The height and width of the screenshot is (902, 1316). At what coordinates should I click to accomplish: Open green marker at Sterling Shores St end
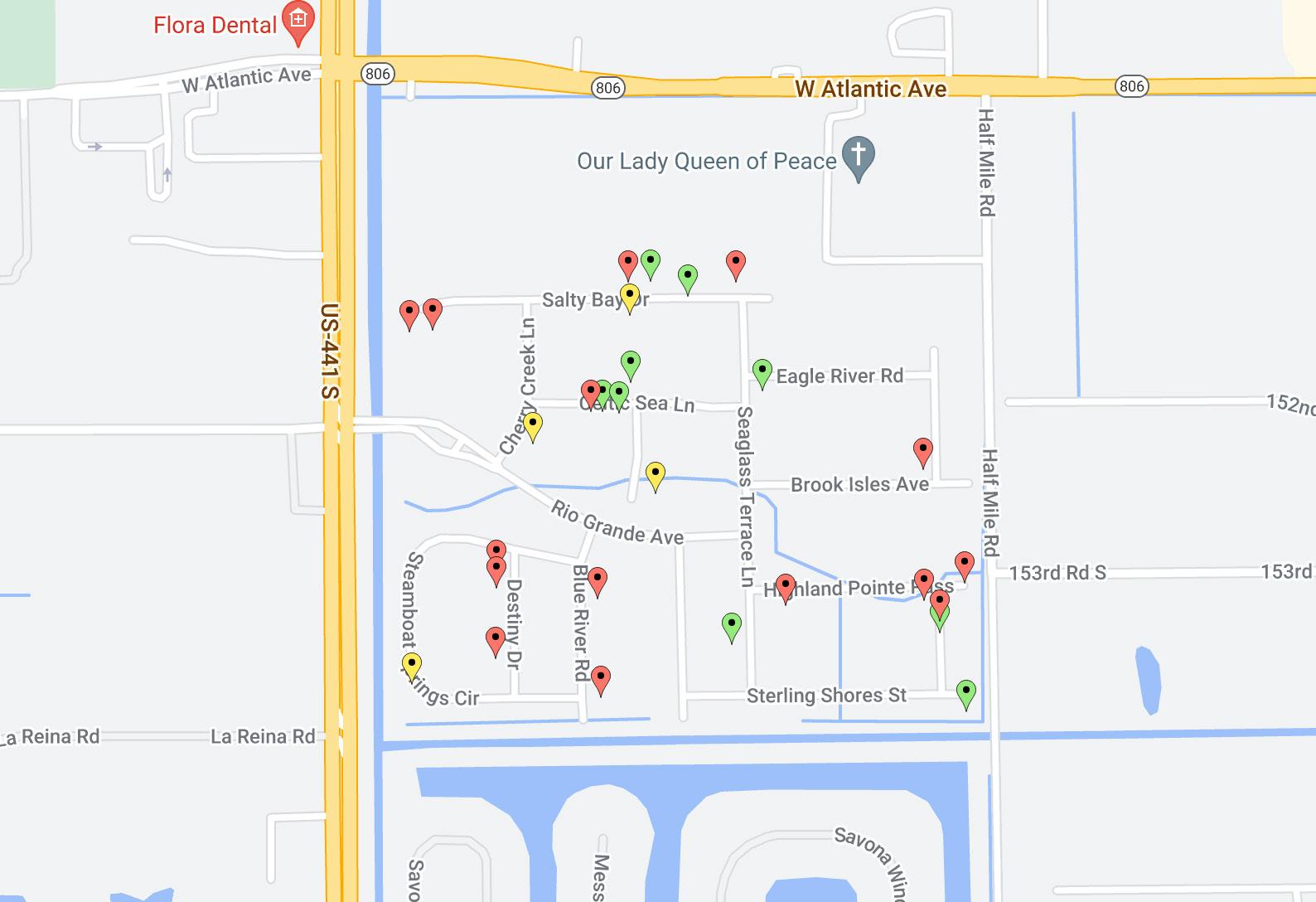966,692
